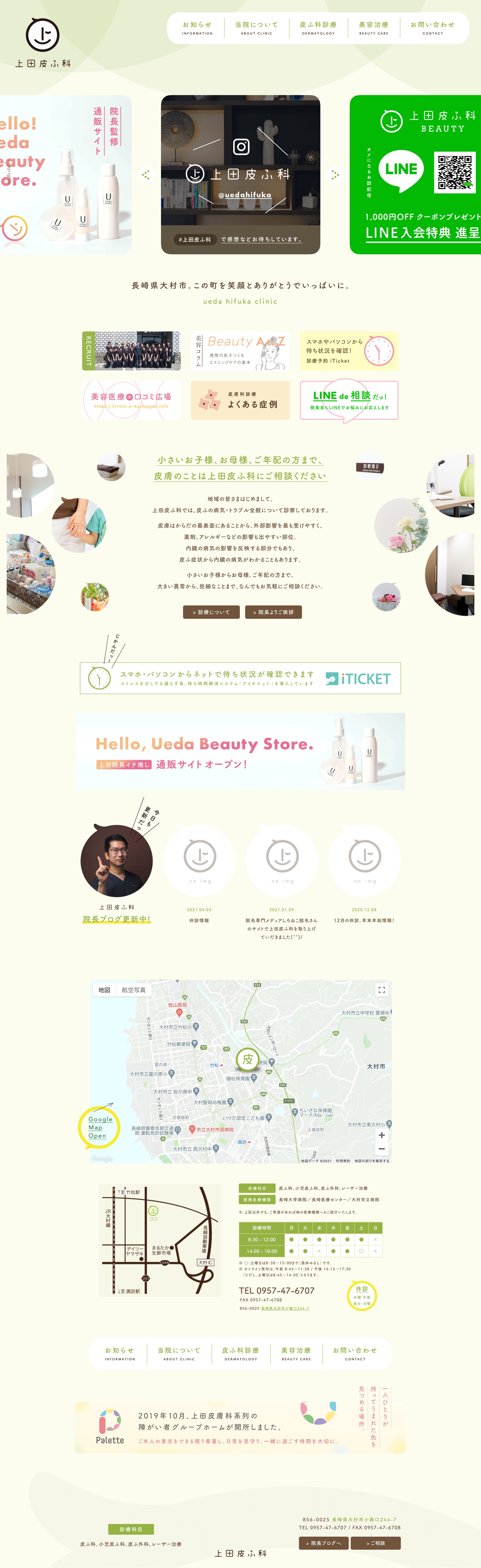Show next carousel slide
The width and height of the screenshot is (481, 1568).
[x=335, y=175]
